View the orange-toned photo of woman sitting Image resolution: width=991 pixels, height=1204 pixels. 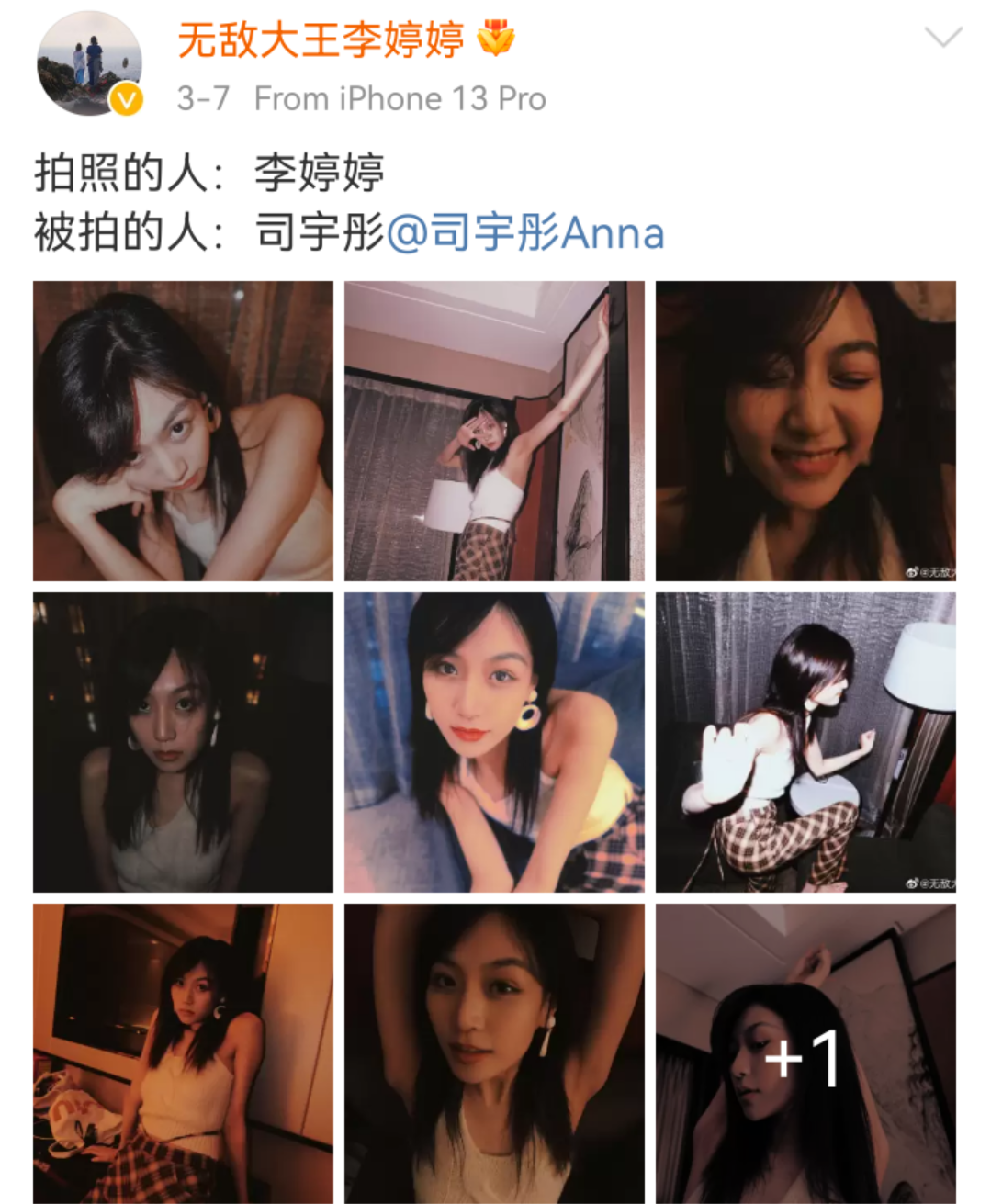183,1053
